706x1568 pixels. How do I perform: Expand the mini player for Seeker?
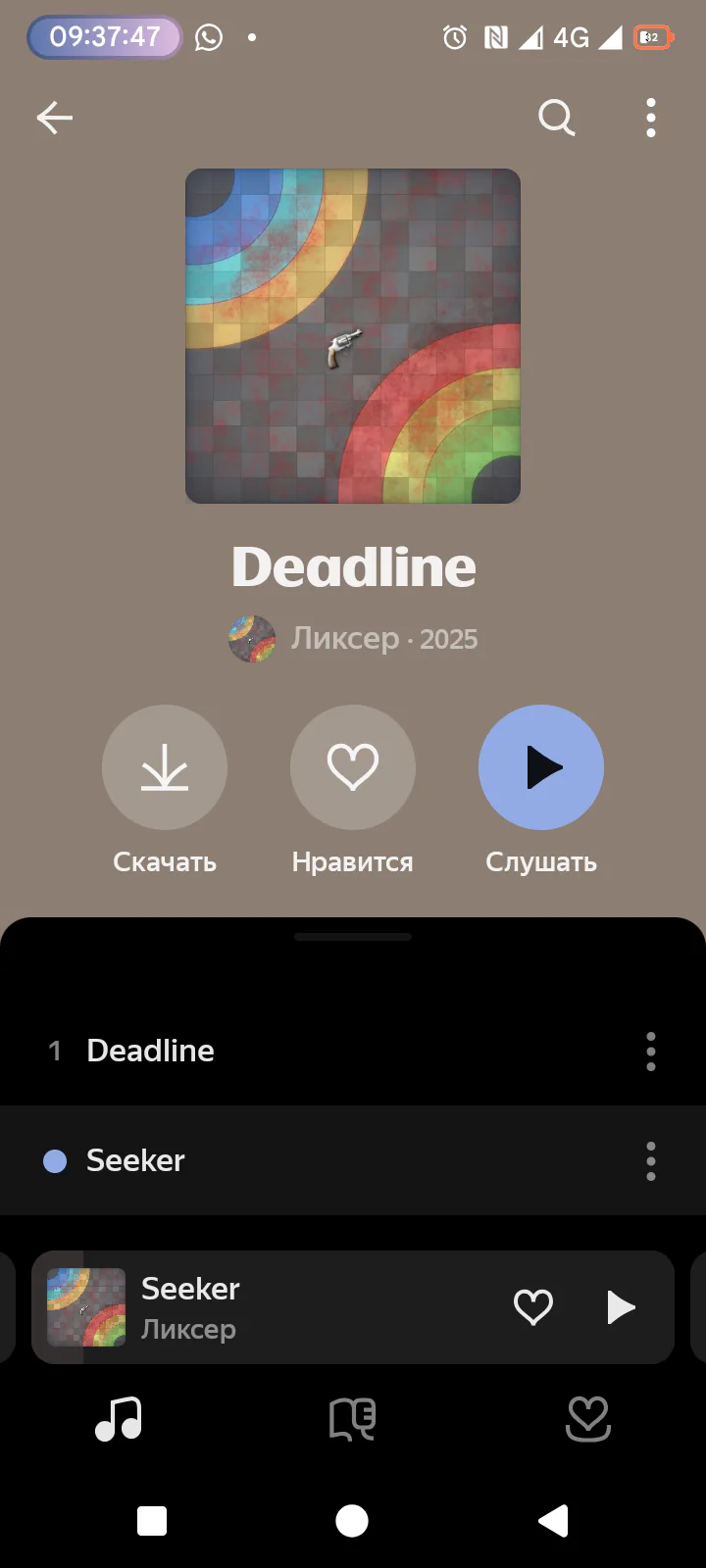[294, 1307]
